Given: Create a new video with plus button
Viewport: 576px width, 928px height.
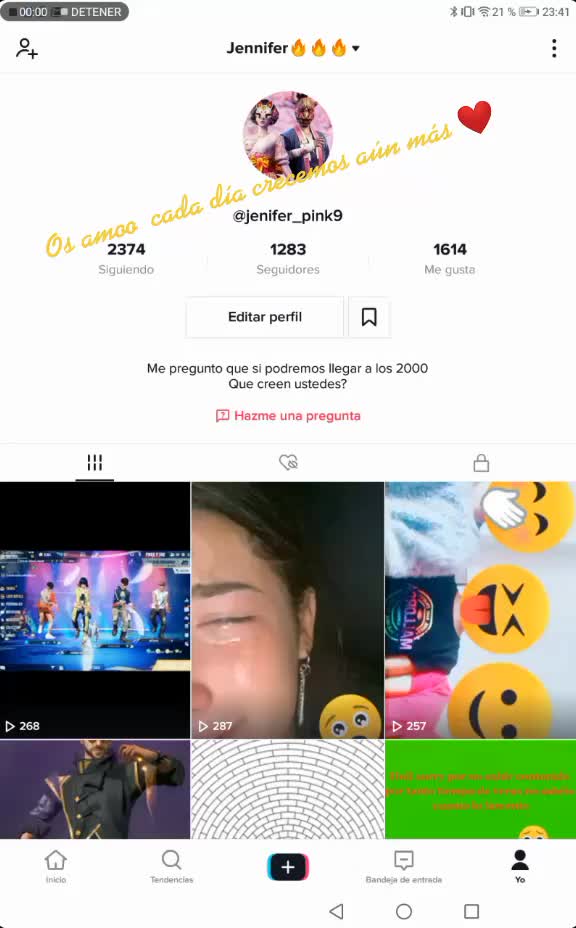Looking at the screenshot, I should pos(288,868).
